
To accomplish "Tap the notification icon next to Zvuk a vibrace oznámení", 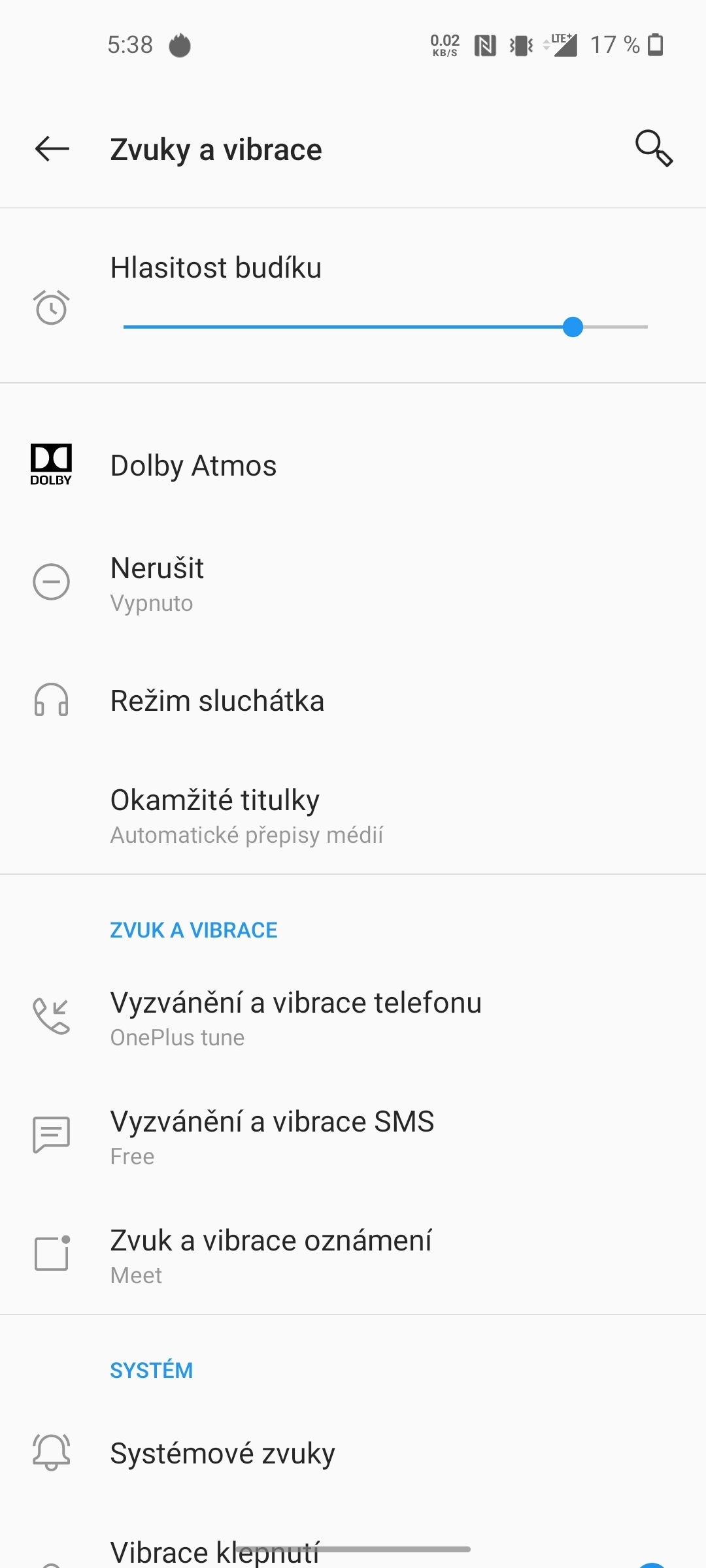I will (51, 1254).
